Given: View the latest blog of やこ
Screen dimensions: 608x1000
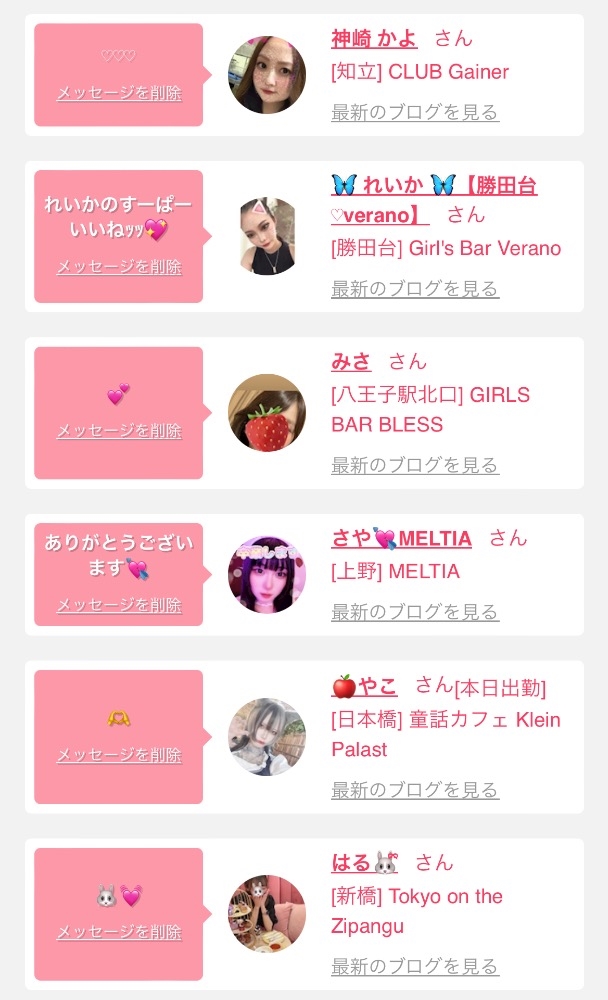Looking at the screenshot, I should (x=415, y=790).
